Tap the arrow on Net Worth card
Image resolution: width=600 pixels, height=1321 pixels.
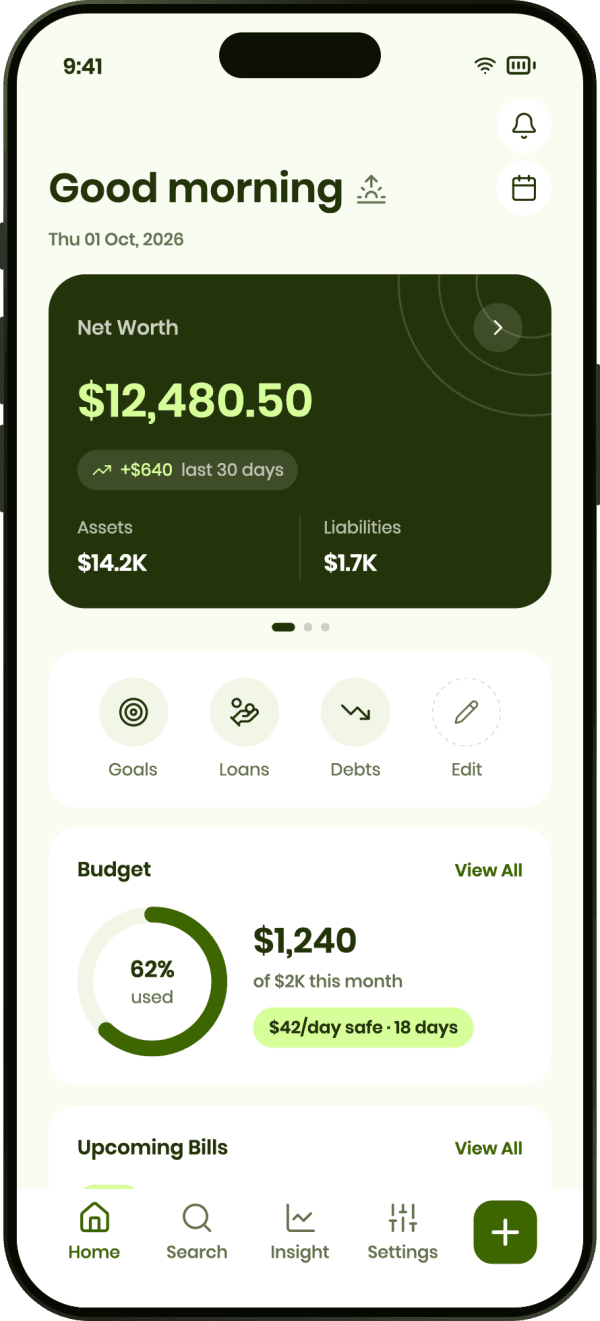coord(498,327)
